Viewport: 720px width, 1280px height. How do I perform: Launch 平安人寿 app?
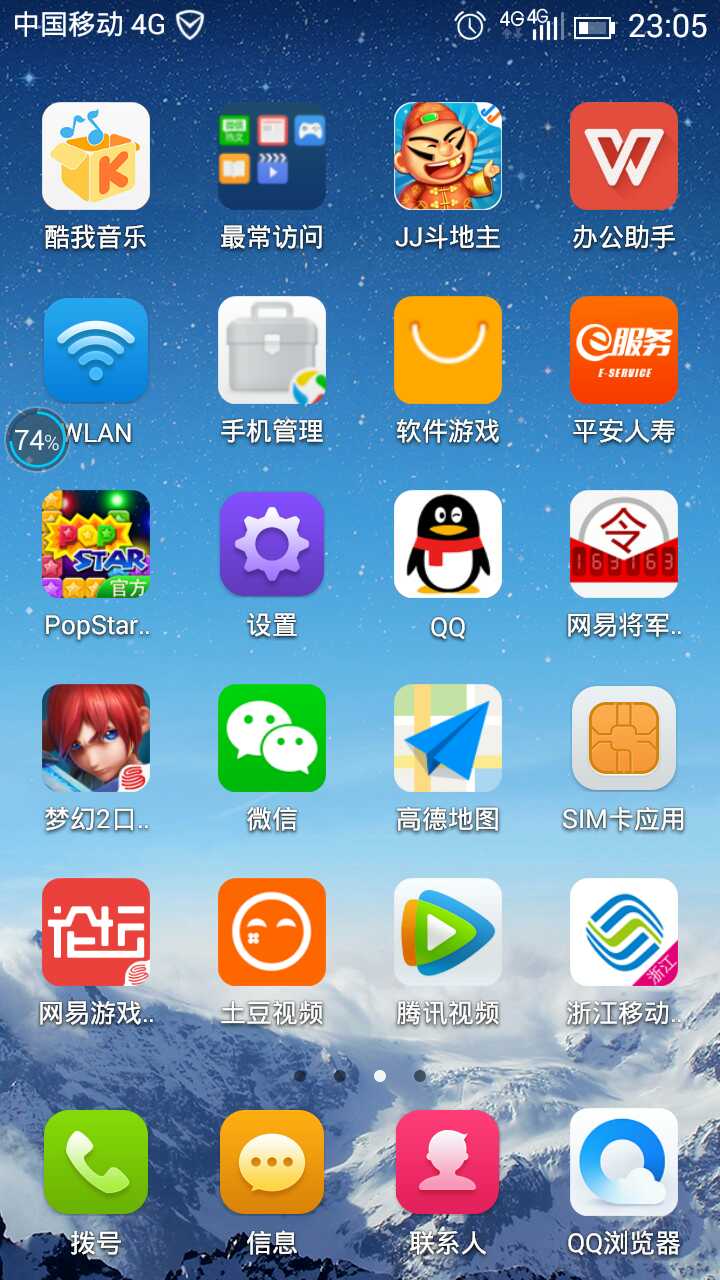tap(624, 350)
